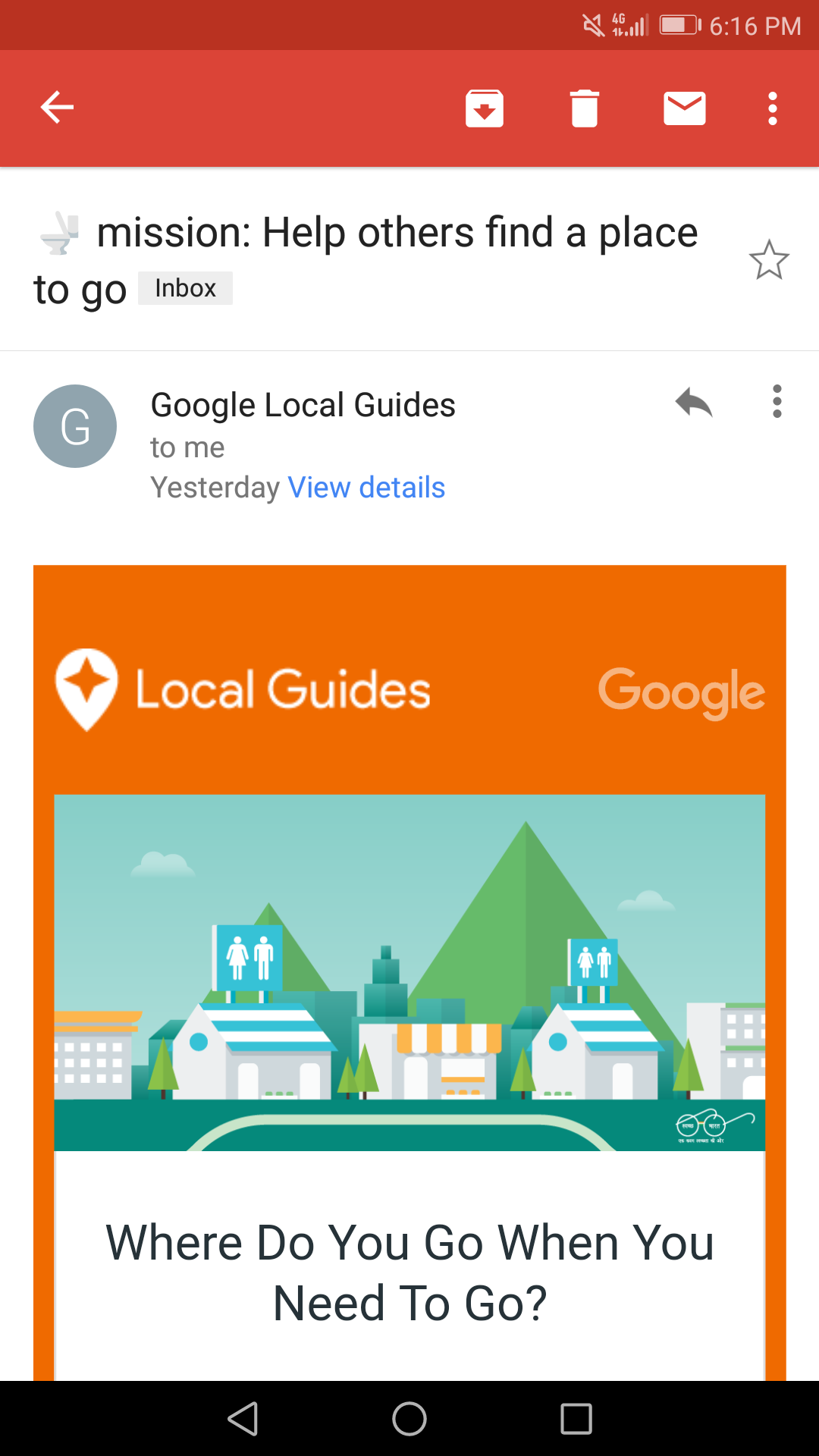Open the Google Local Guides sender avatar
The height and width of the screenshot is (1456, 819).
[75, 426]
